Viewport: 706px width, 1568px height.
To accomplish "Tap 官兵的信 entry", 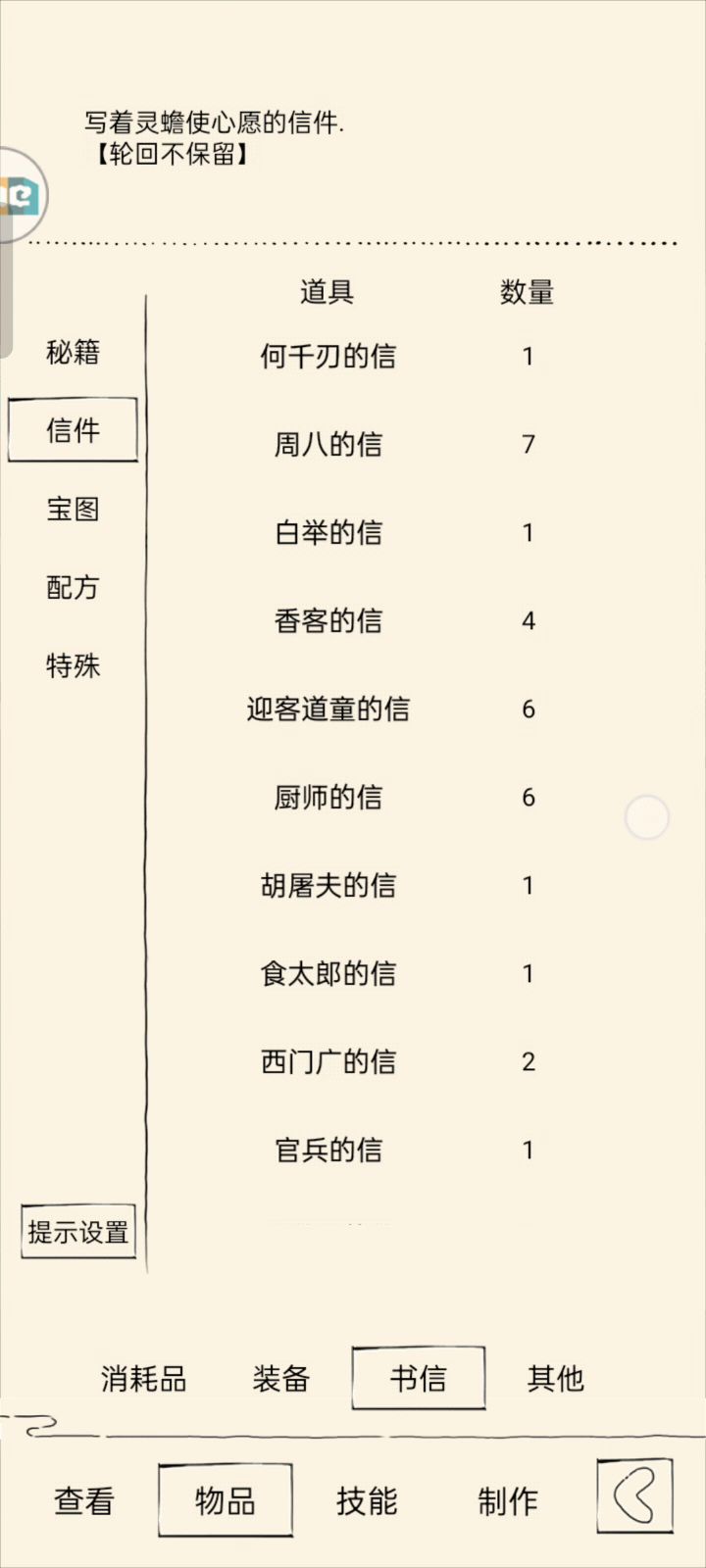I will tap(328, 1150).
